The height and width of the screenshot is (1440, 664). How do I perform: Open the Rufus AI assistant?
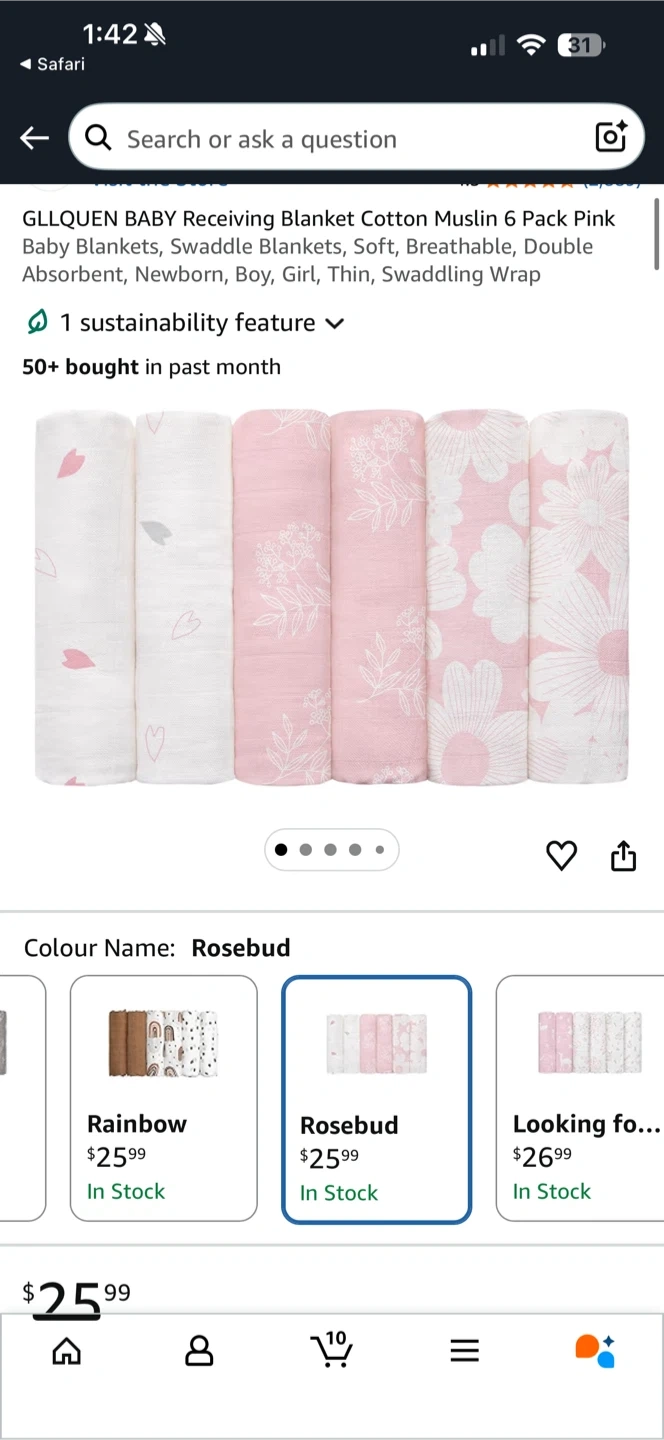(595, 1350)
